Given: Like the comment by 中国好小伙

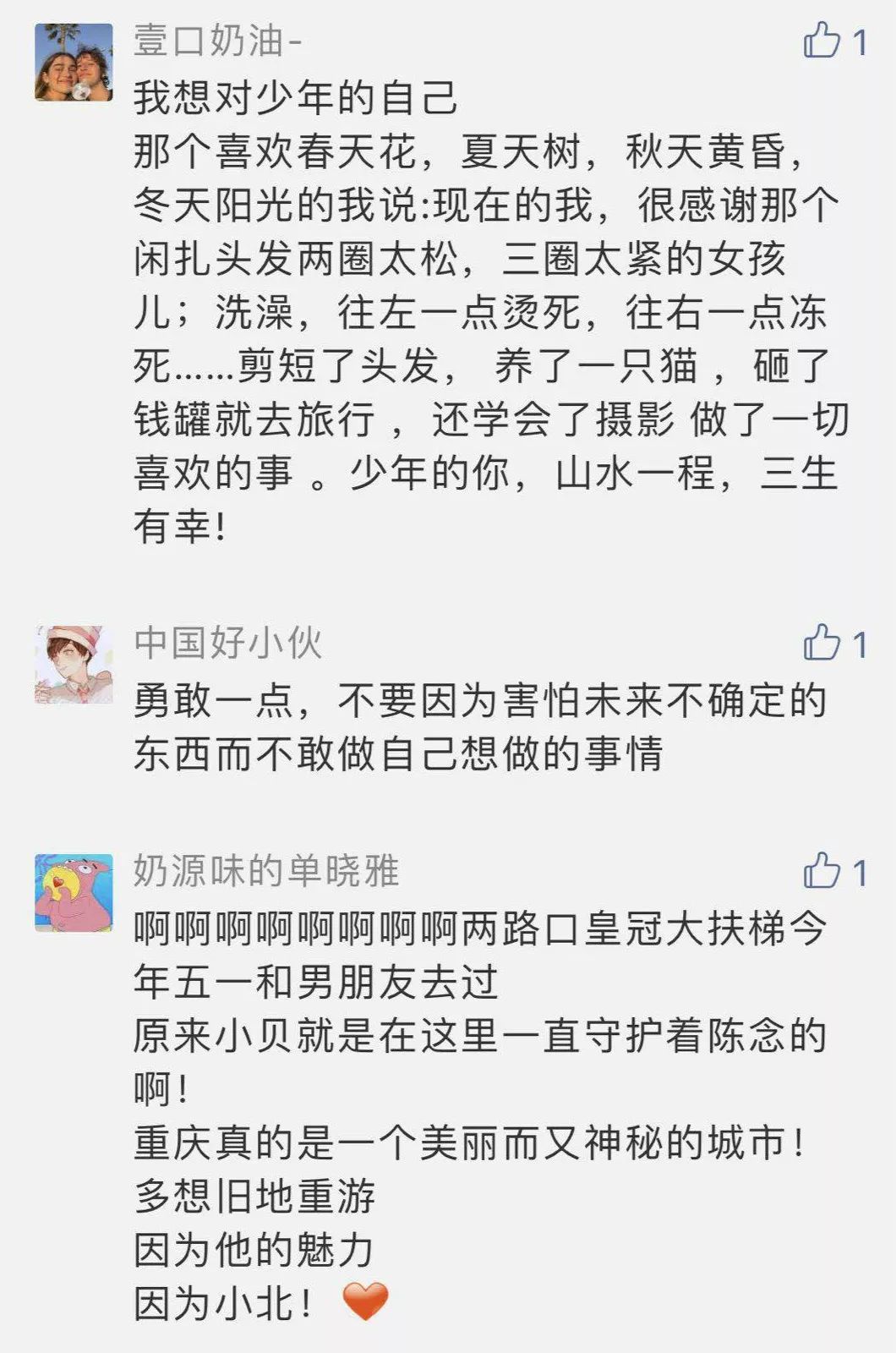Looking at the screenshot, I should tap(822, 644).
